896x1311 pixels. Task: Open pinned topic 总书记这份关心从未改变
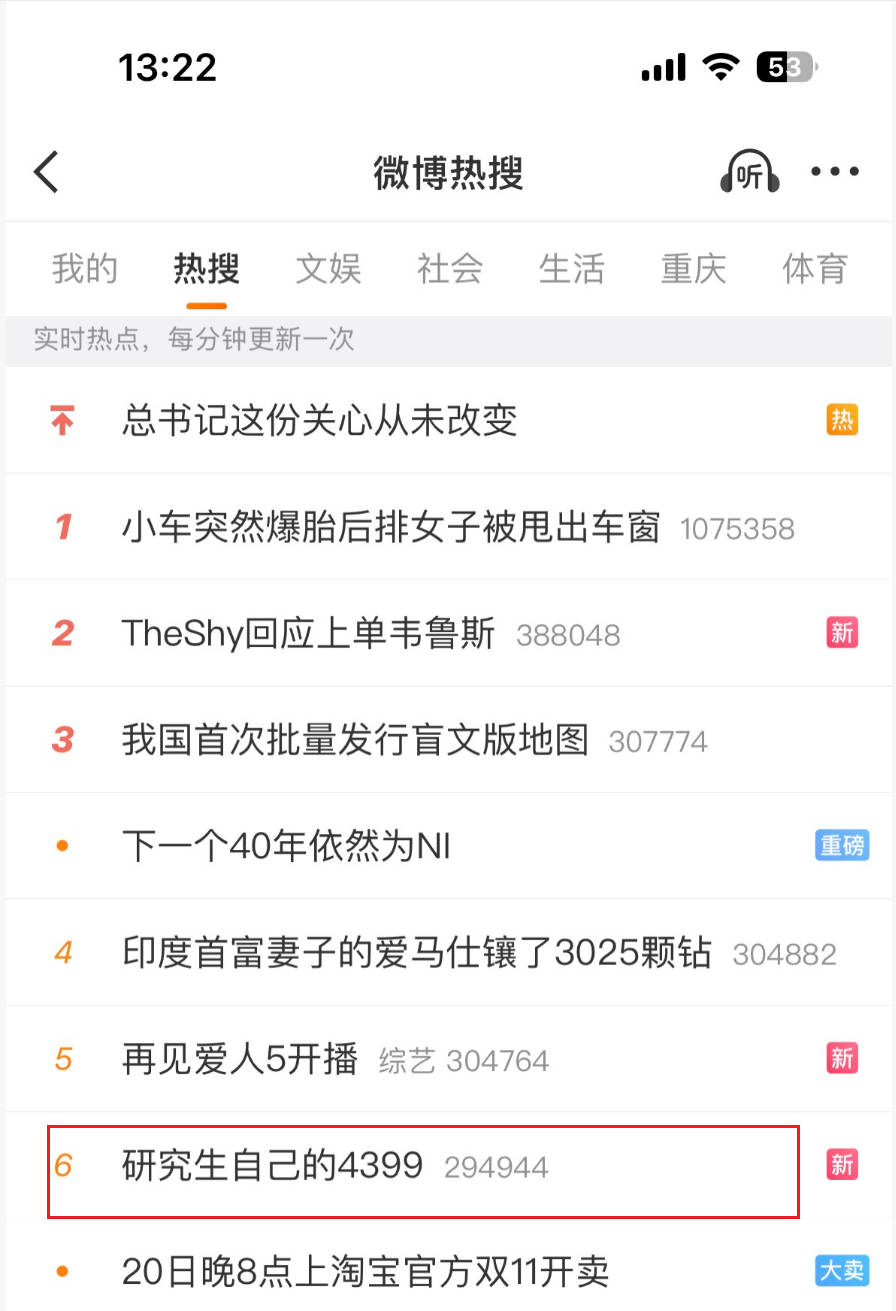(x=320, y=421)
